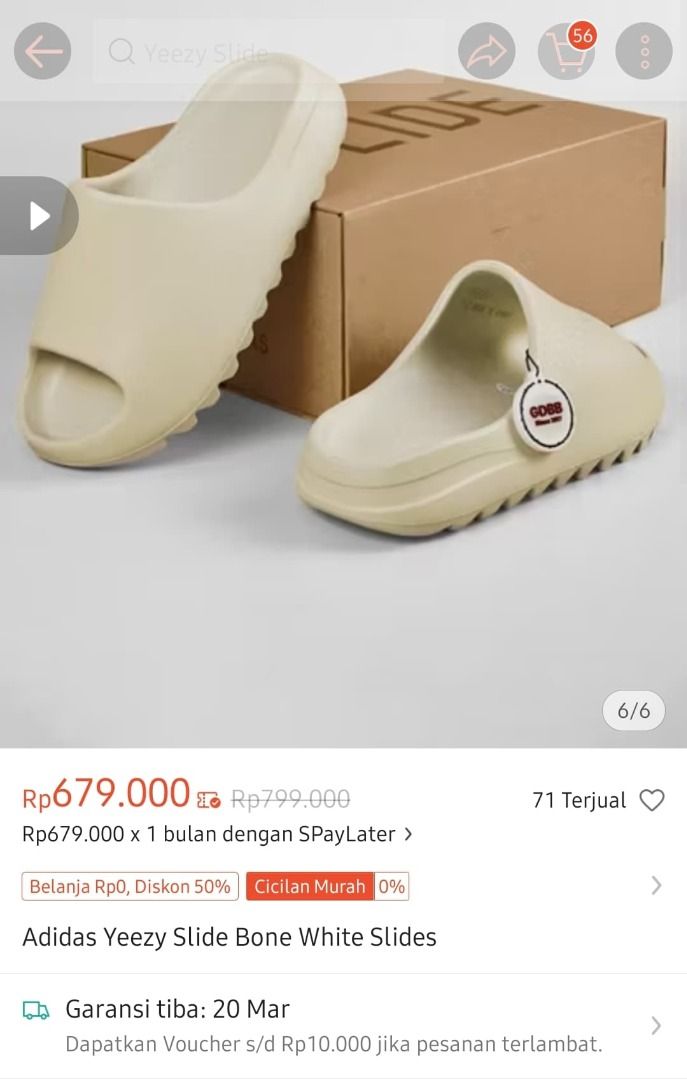Play the product video
Screen dimensions: 687x1080
(x=39, y=215)
